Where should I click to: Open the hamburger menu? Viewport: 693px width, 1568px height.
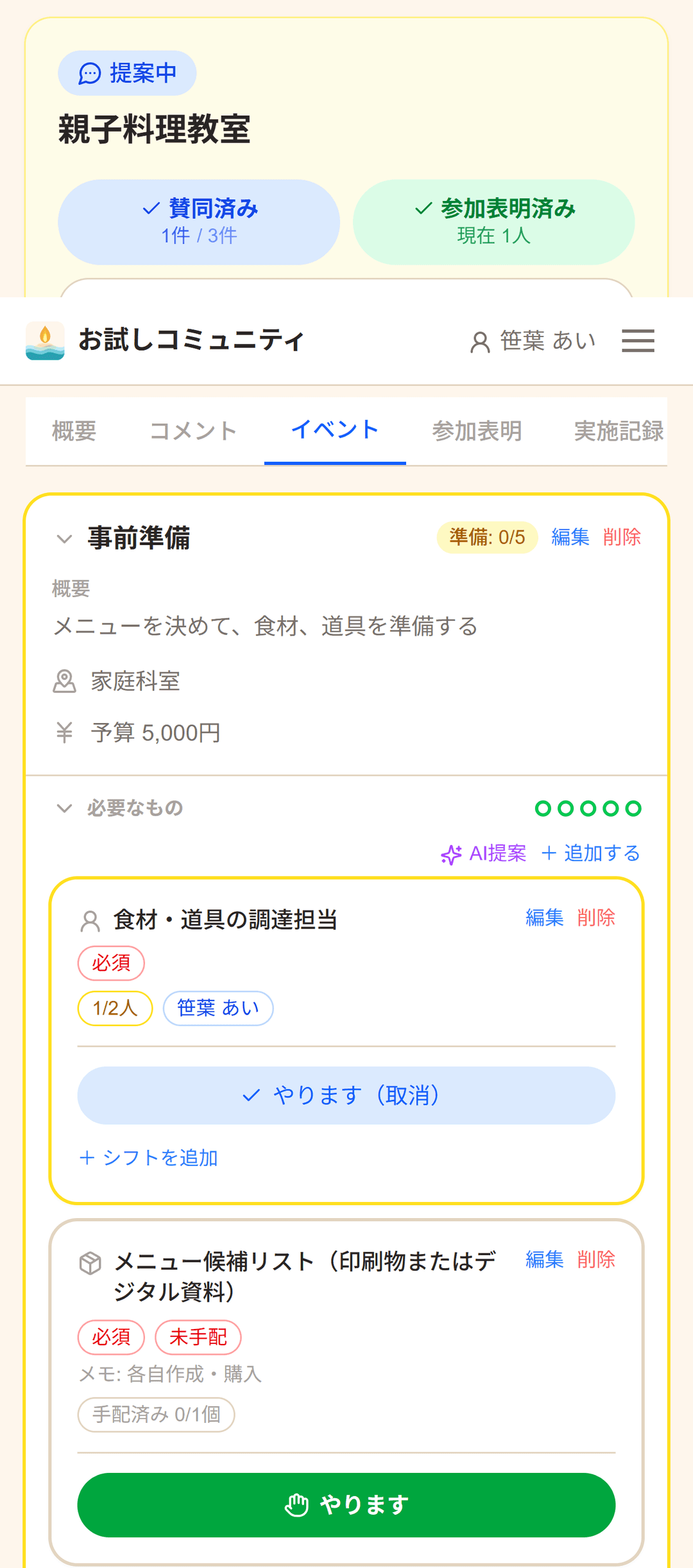pos(638,340)
